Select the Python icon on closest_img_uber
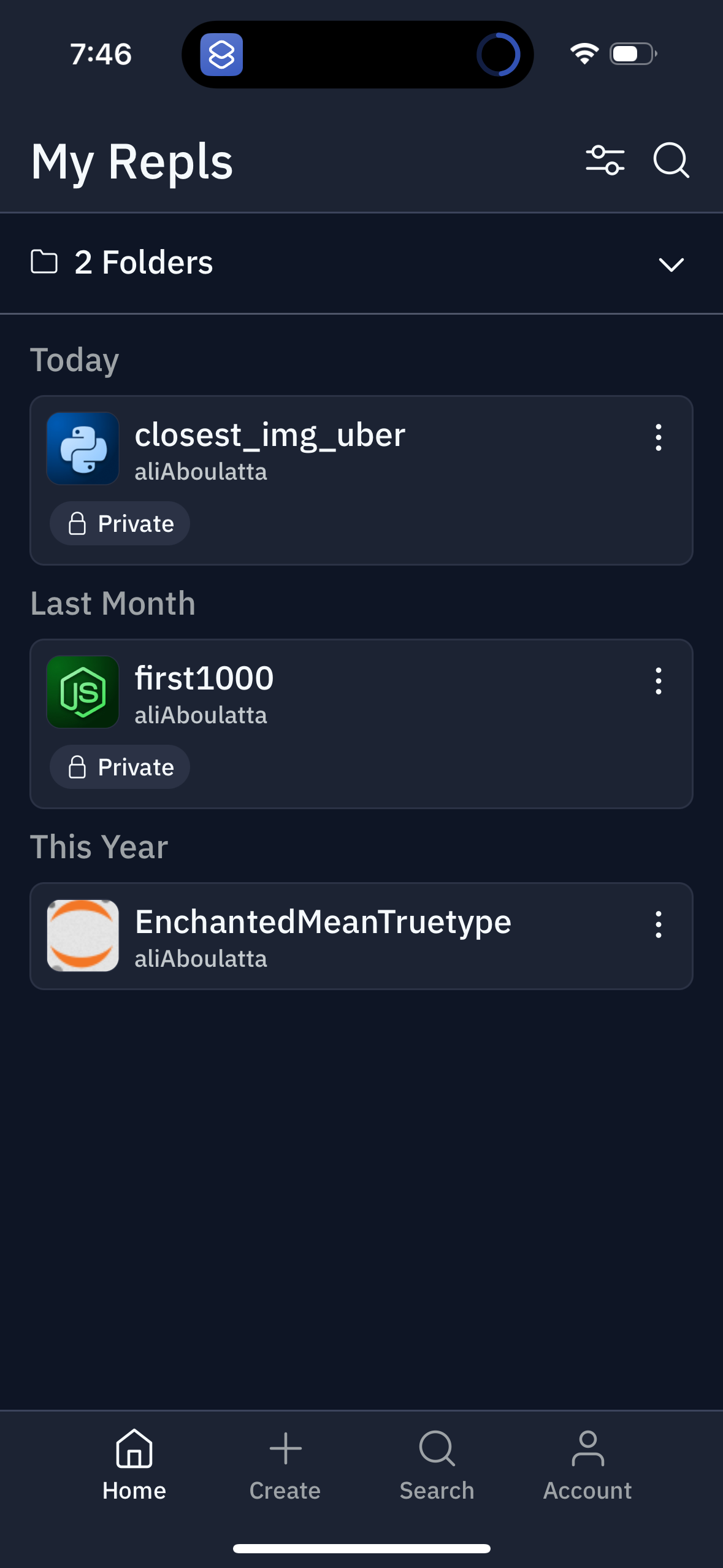 pyautogui.click(x=83, y=448)
